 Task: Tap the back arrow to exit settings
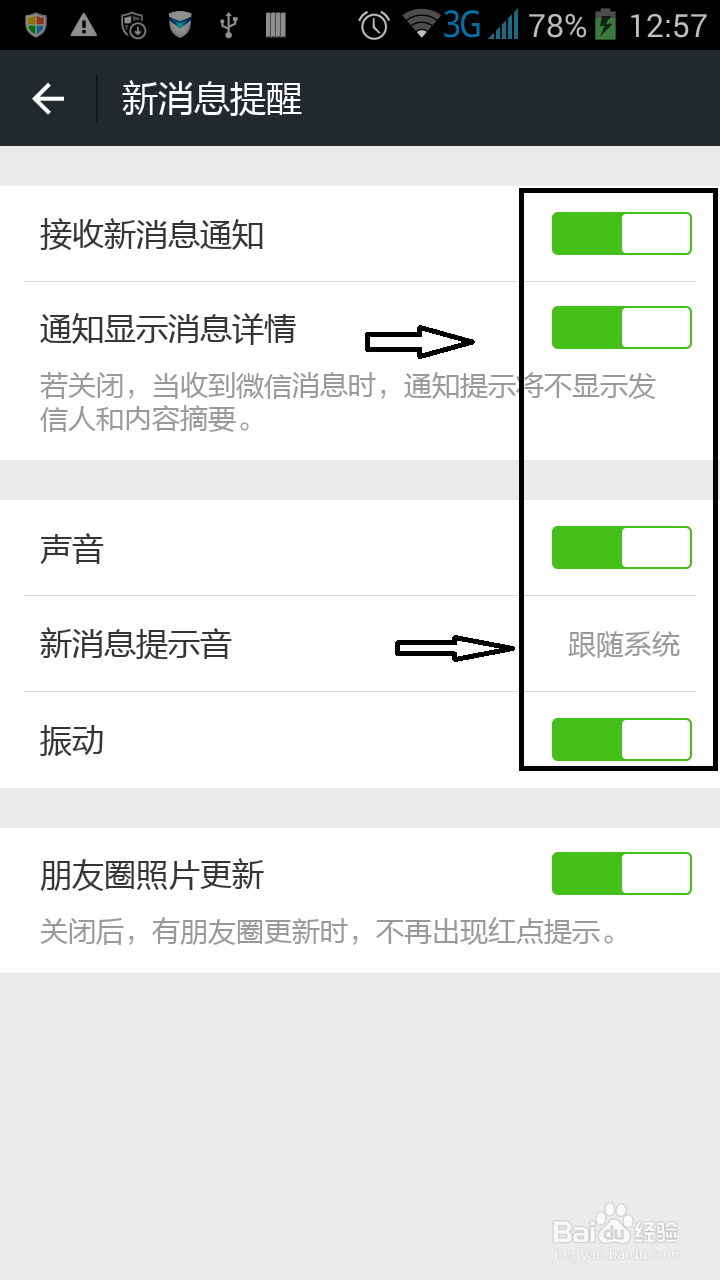pos(46,98)
